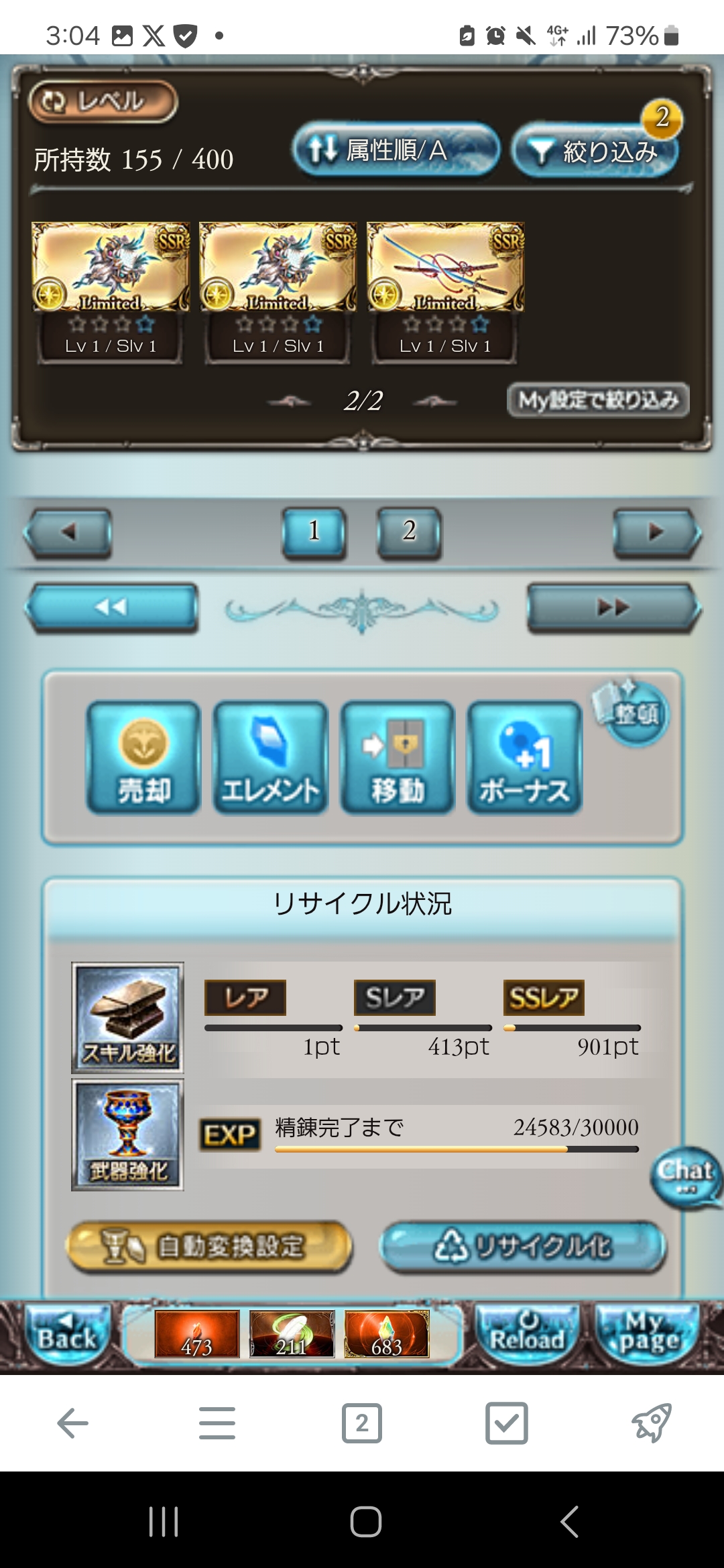Image resolution: width=724 pixels, height=1568 pixels.
Task: Toggle the レベル display button
Action: click(x=103, y=102)
